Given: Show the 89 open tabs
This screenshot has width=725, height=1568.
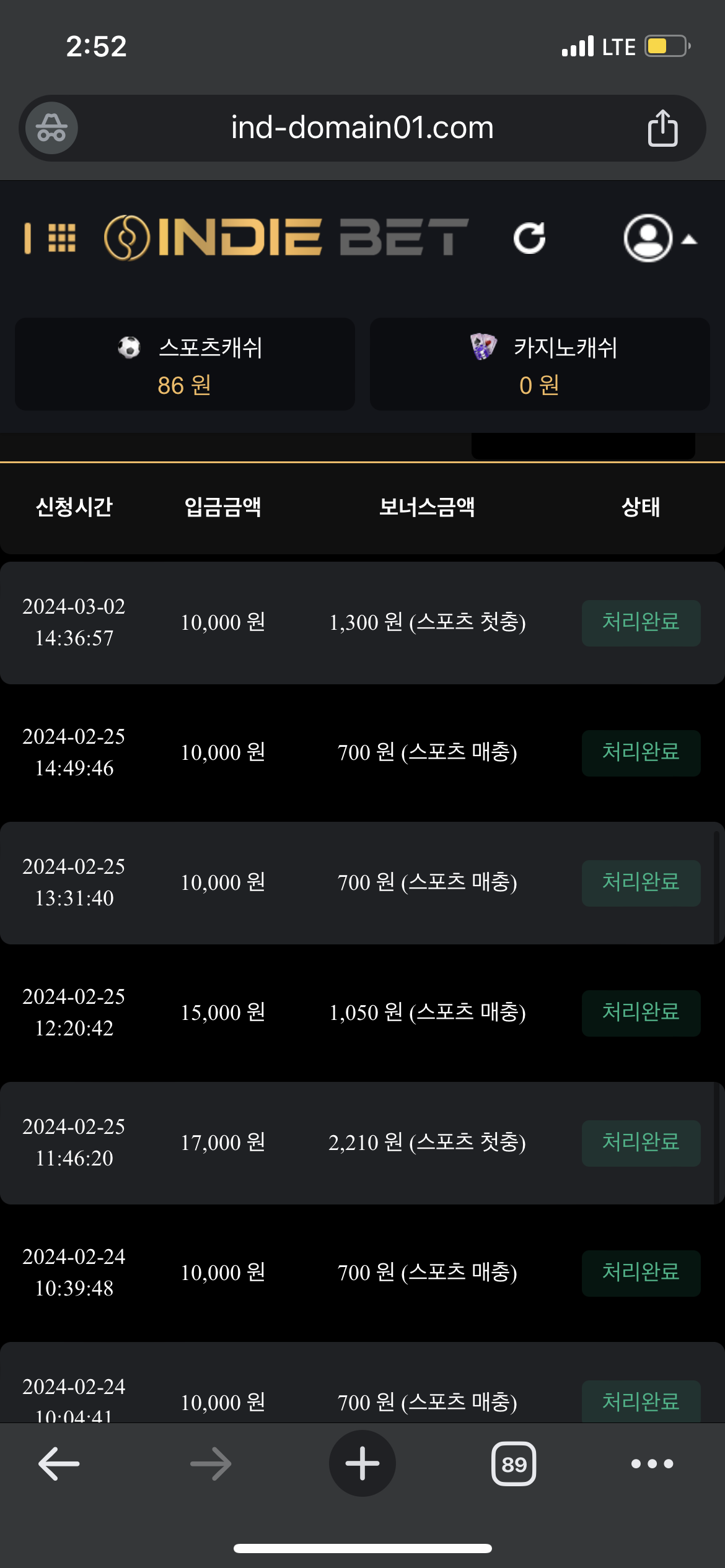Looking at the screenshot, I should [514, 1464].
